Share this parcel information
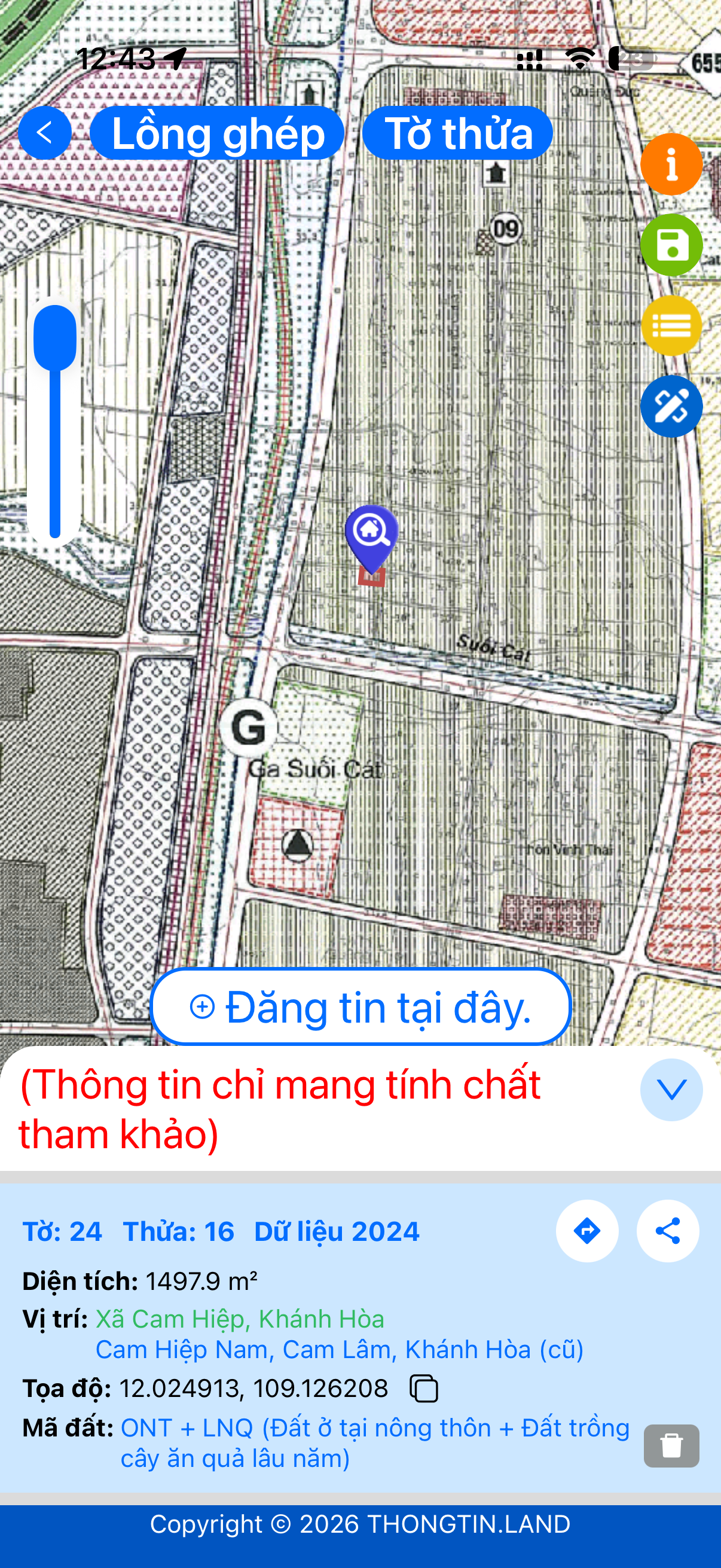 tap(667, 1231)
